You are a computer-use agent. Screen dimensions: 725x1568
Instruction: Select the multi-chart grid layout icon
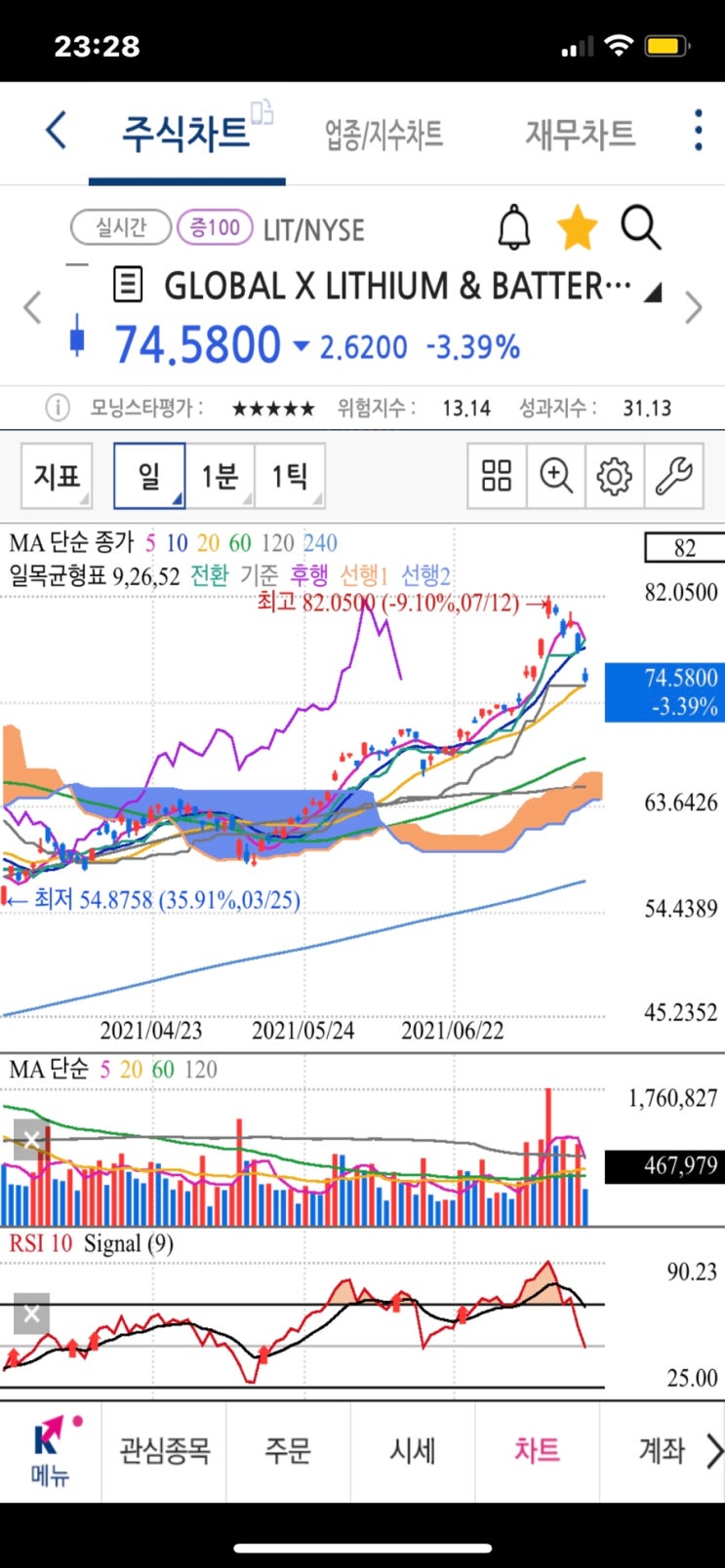pyautogui.click(x=497, y=476)
